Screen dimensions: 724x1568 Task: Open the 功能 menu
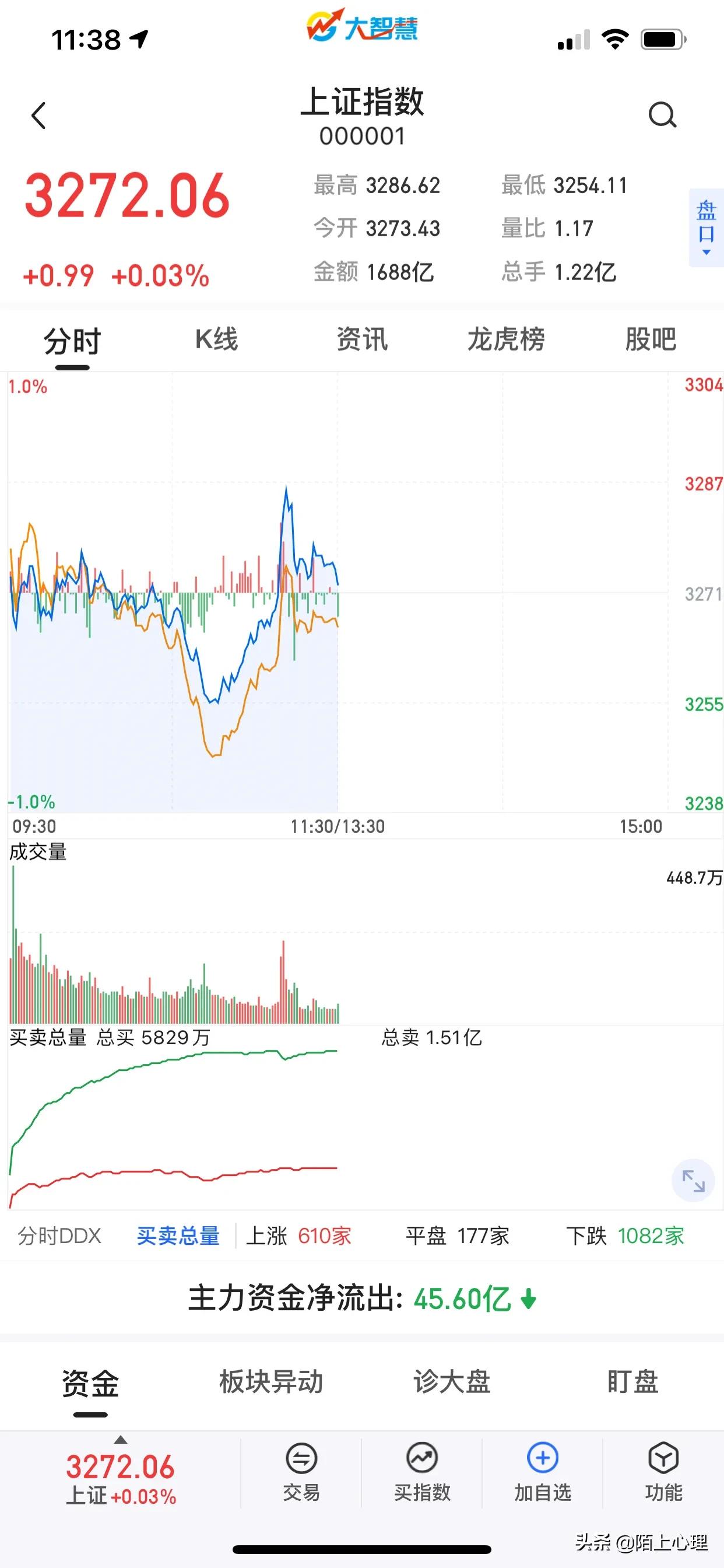[x=663, y=1472]
